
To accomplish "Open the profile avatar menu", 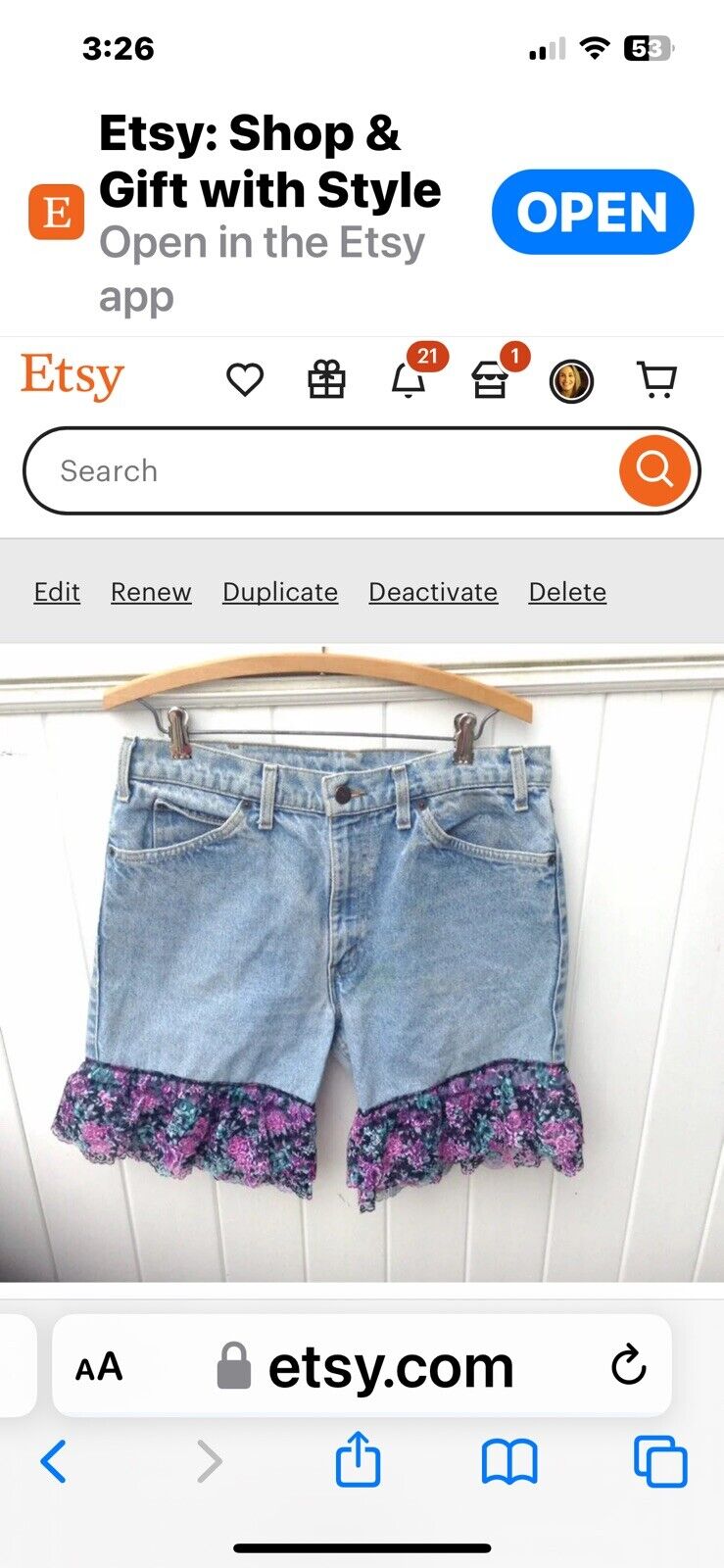I will pos(571,381).
